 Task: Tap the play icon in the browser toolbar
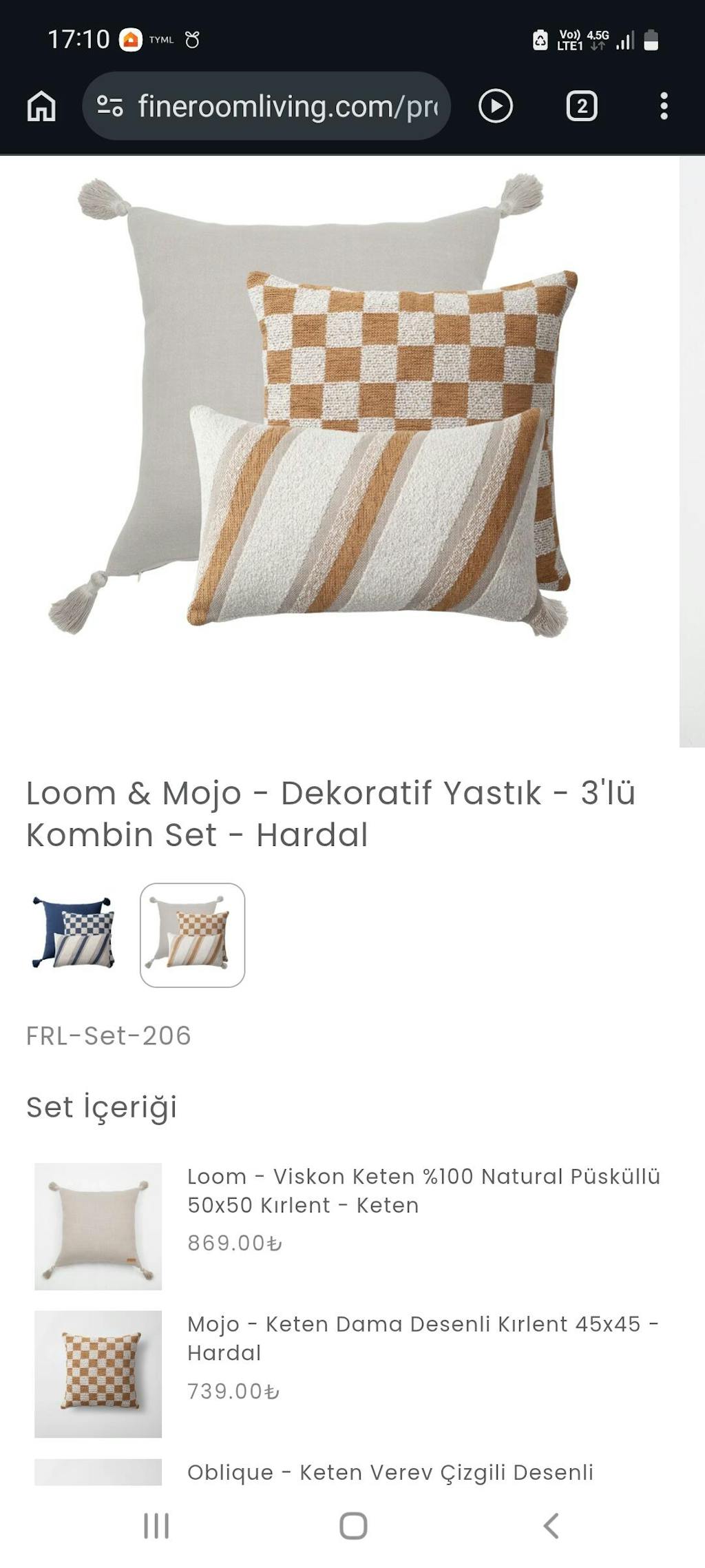pyautogui.click(x=496, y=107)
